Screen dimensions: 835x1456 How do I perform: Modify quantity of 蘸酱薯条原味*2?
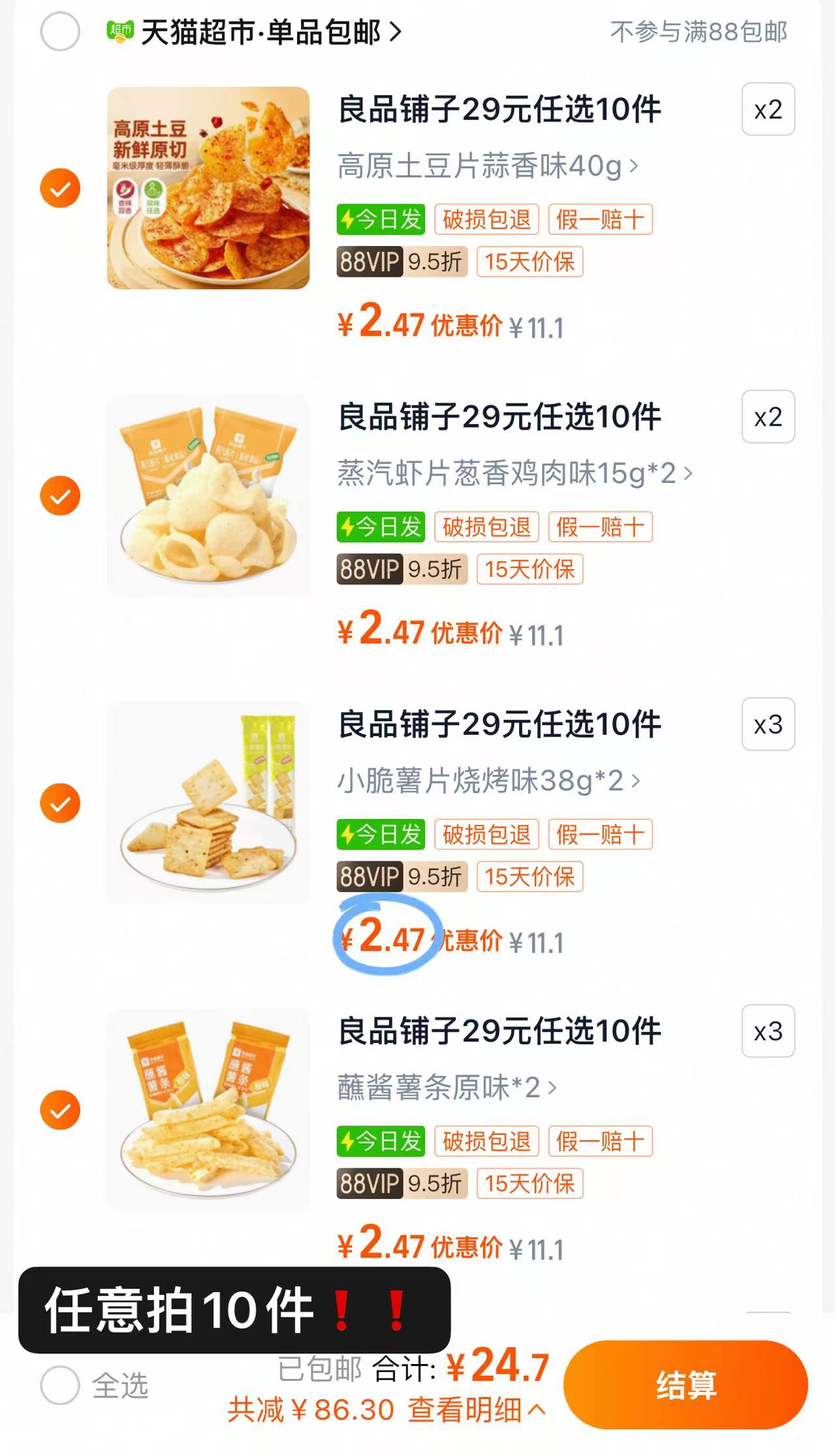[x=768, y=1032]
